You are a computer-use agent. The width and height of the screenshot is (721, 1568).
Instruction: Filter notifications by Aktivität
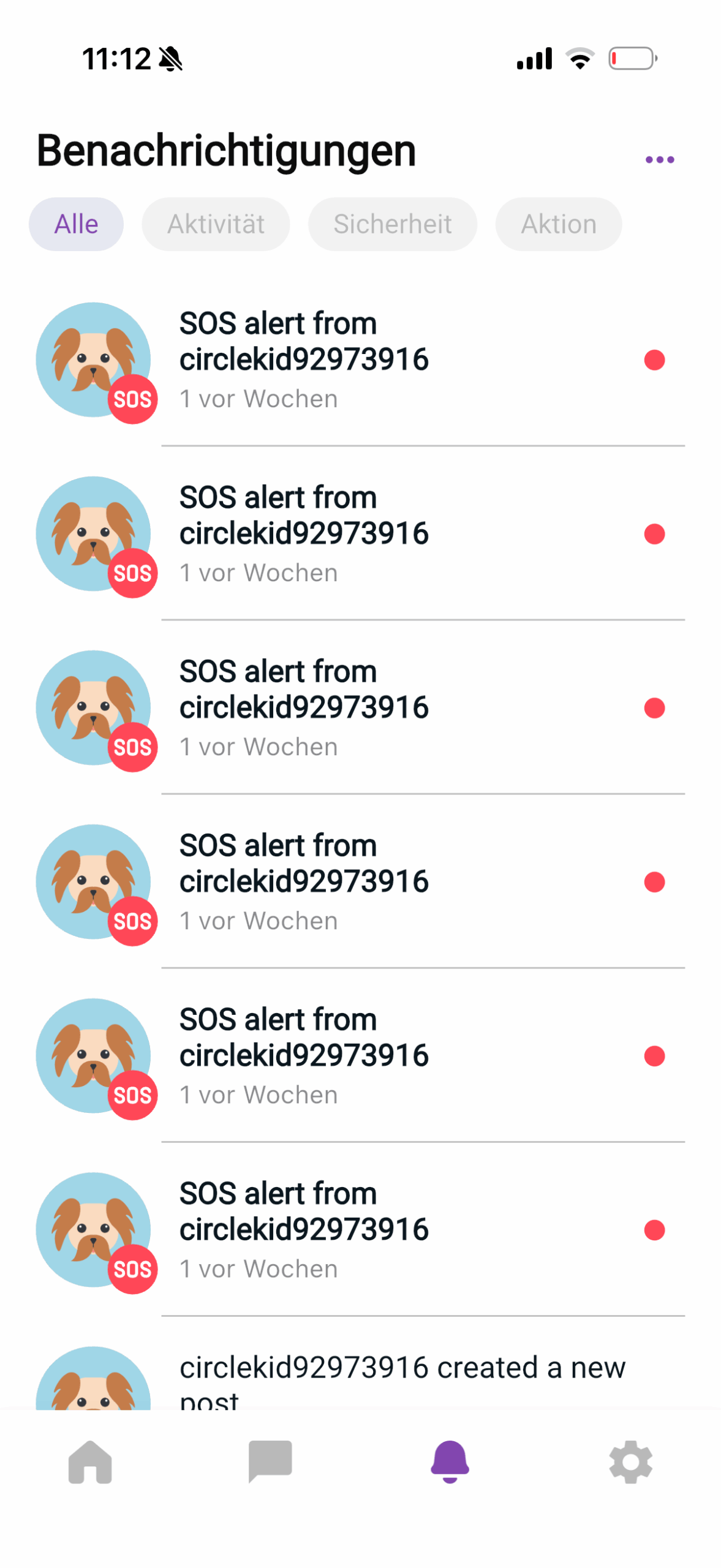(216, 224)
